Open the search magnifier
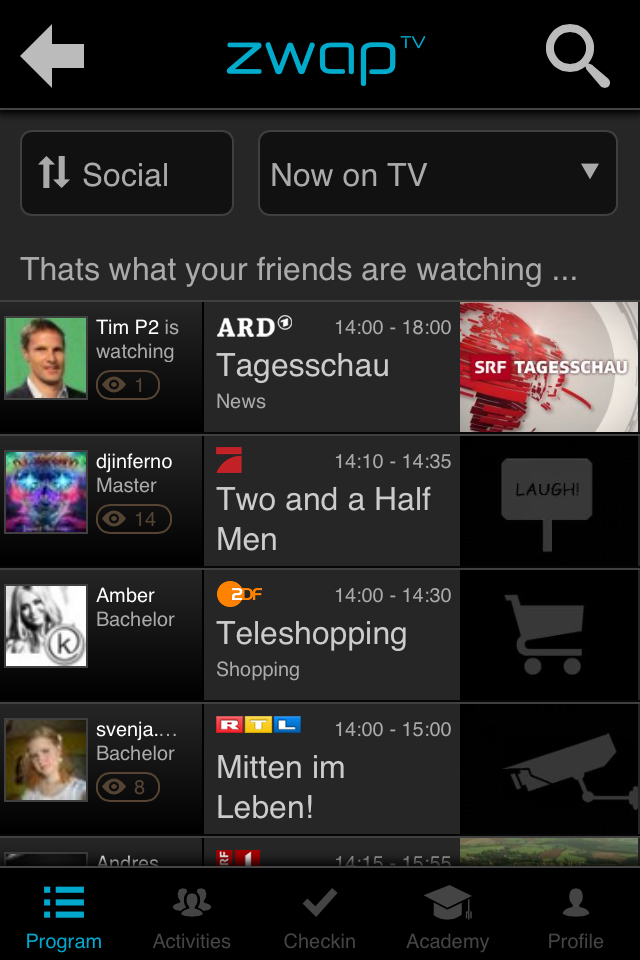Screen dimensions: 640x960 coord(578,55)
